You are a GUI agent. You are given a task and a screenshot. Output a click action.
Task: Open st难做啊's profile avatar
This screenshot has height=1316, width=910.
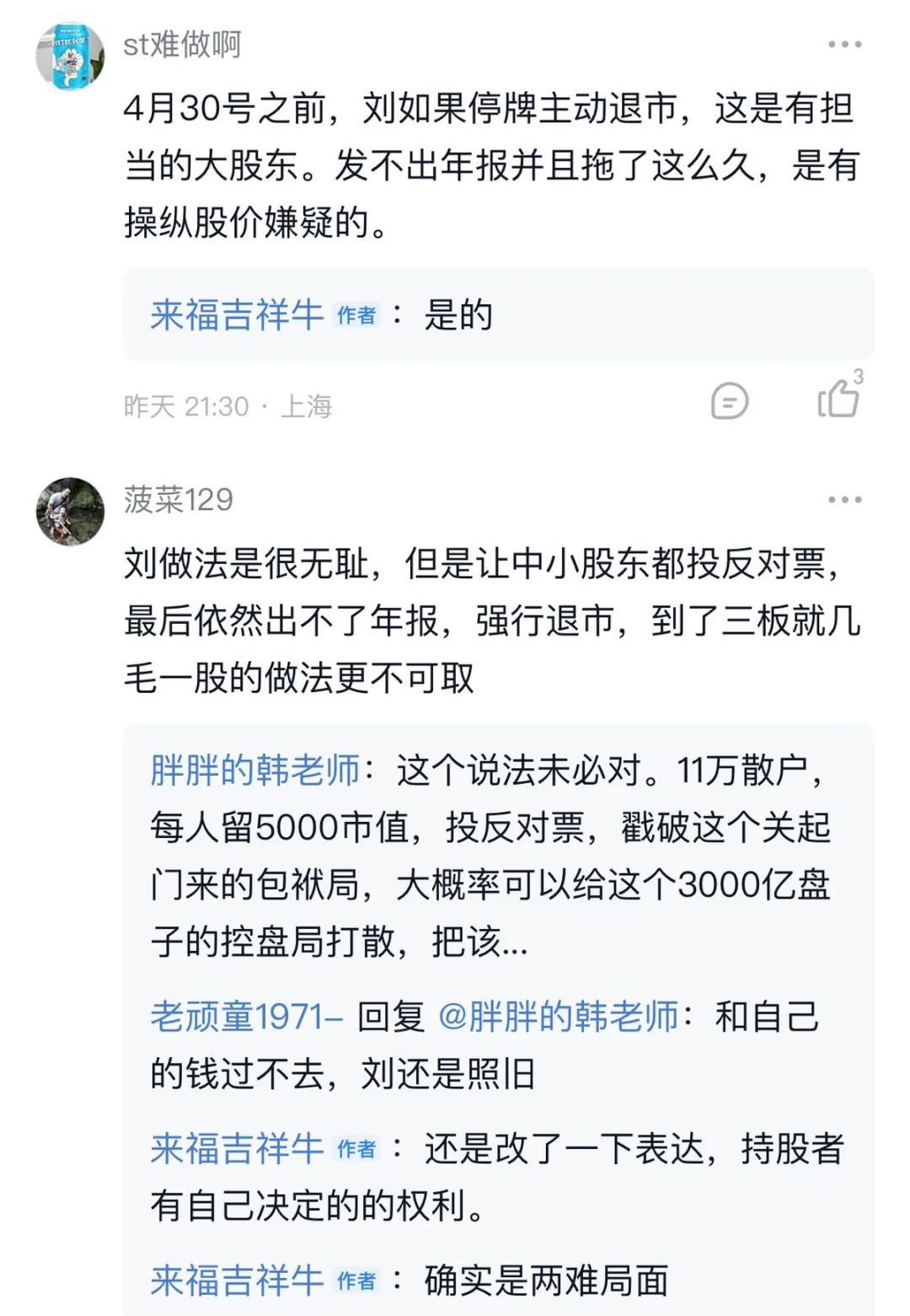pyautogui.click(x=70, y=56)
